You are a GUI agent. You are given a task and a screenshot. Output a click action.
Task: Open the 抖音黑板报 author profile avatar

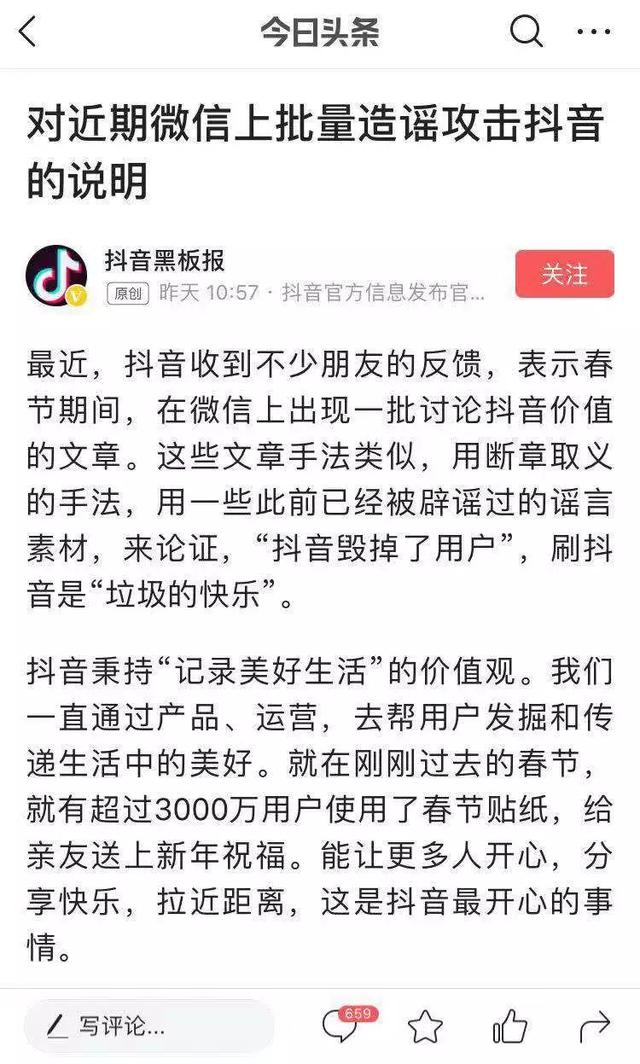[57, 275]
